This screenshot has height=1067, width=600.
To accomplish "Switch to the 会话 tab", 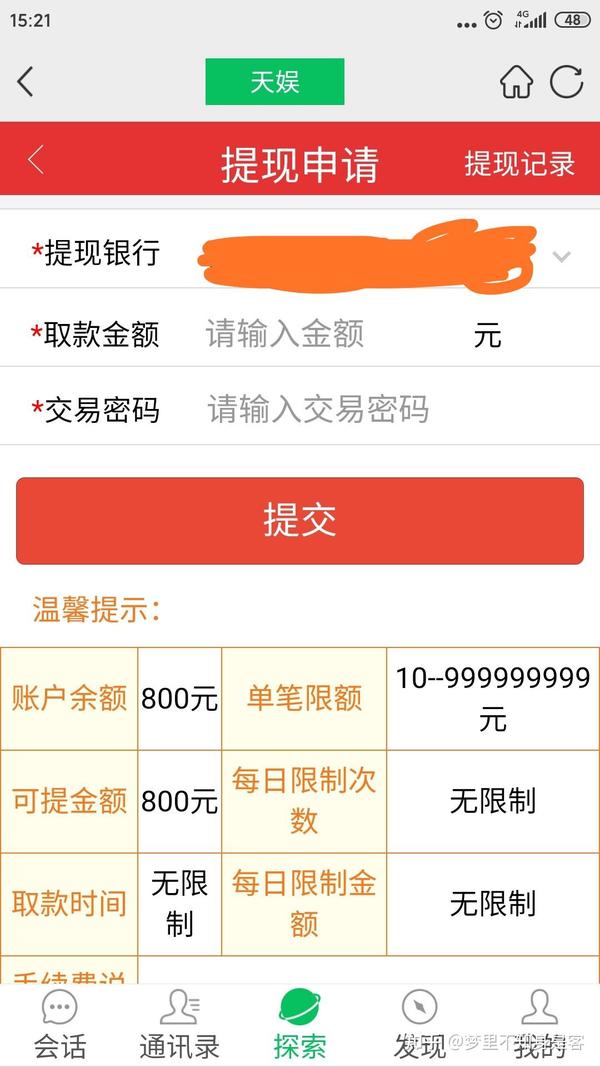I will coord(60,1025).
